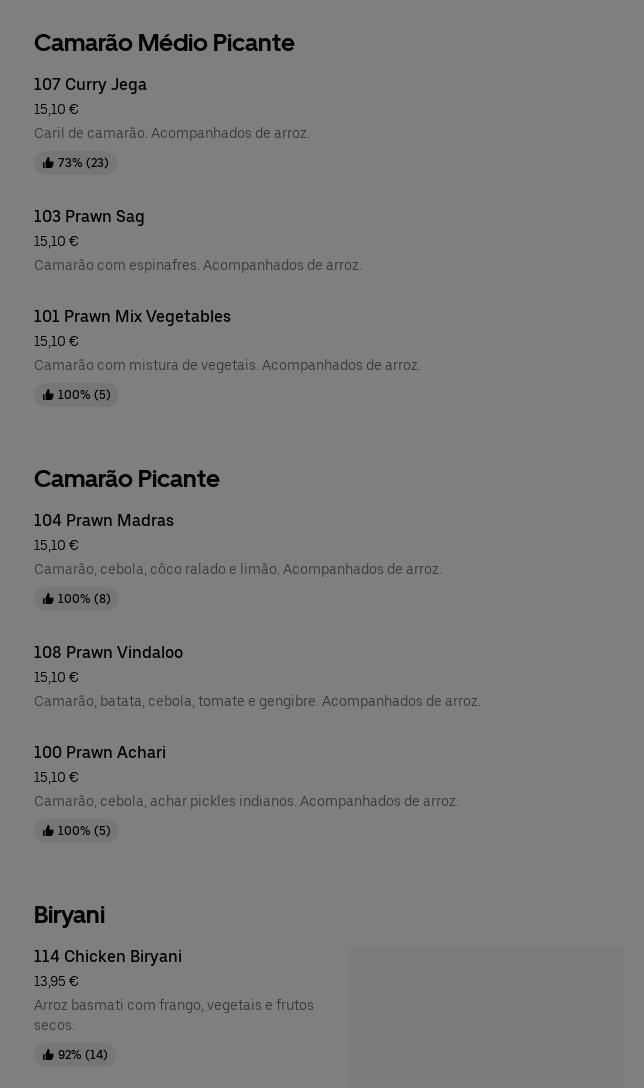Open the 114 Chicken Biryani item
The image size is (644, 1088).
point(108,957)
